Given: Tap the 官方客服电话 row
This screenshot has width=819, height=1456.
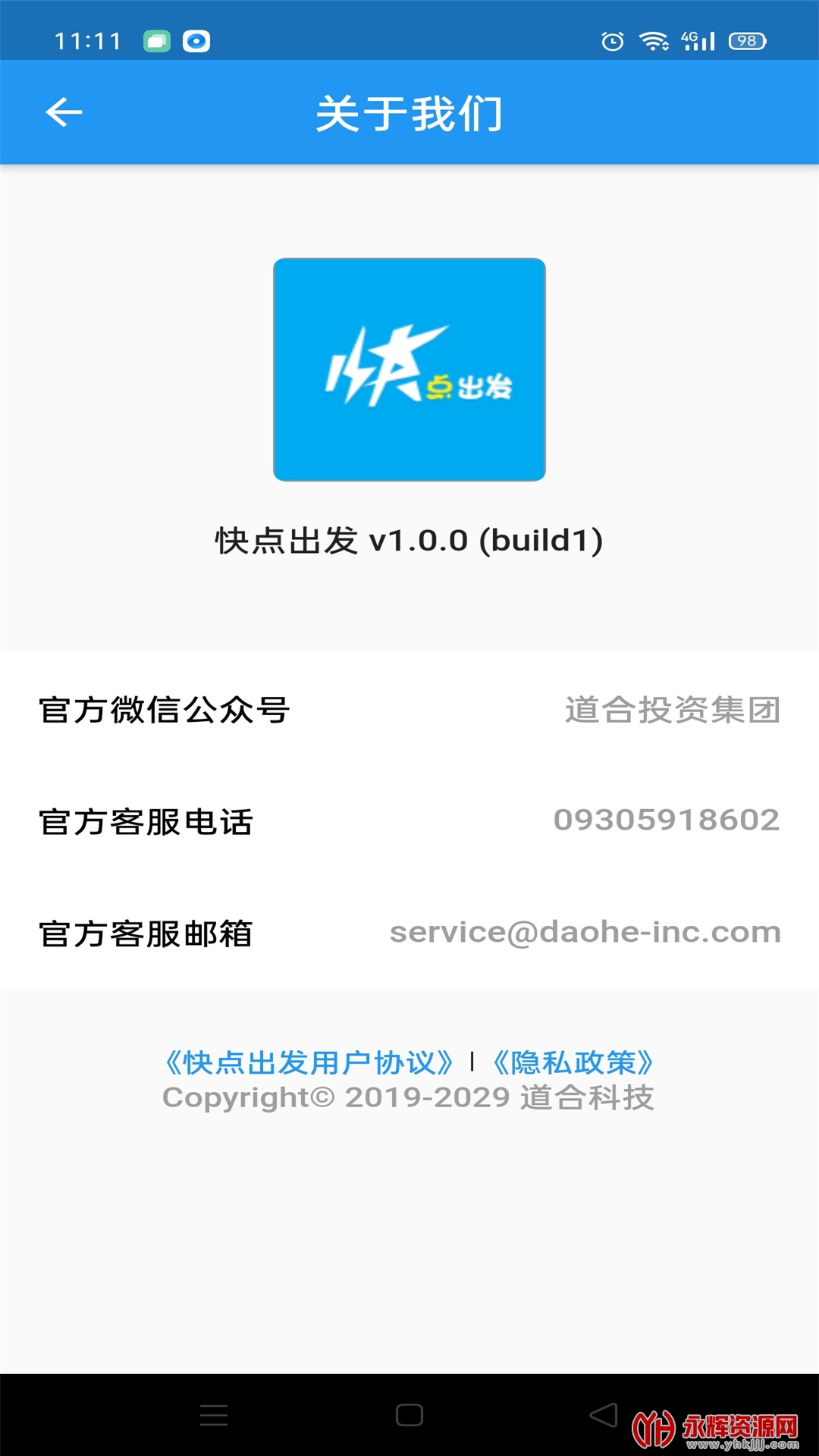Looking at the screenshot, I should (x=409, y=821).
